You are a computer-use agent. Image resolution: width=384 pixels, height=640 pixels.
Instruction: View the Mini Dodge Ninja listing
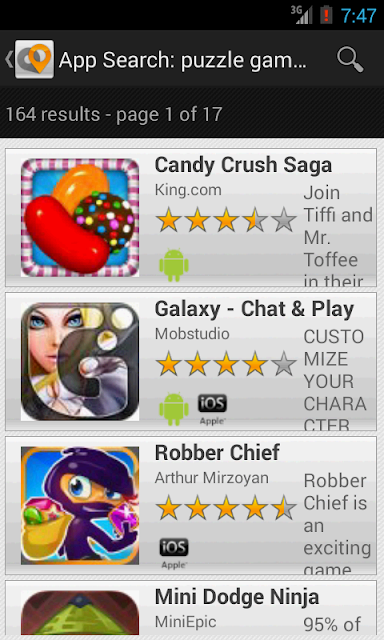(191, 610)
